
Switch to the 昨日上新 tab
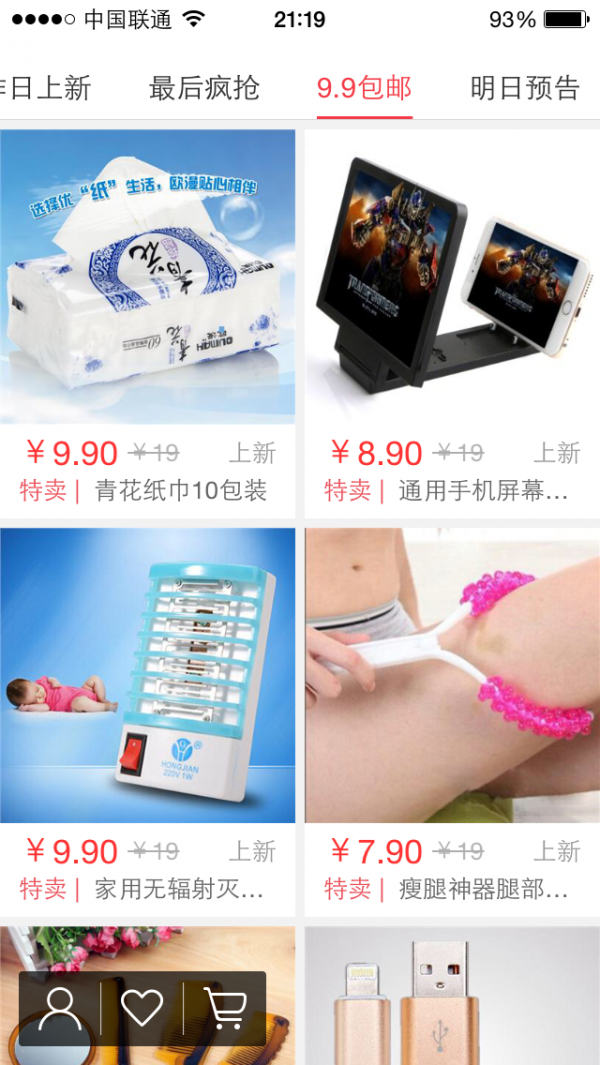click(x=45, y=88)
